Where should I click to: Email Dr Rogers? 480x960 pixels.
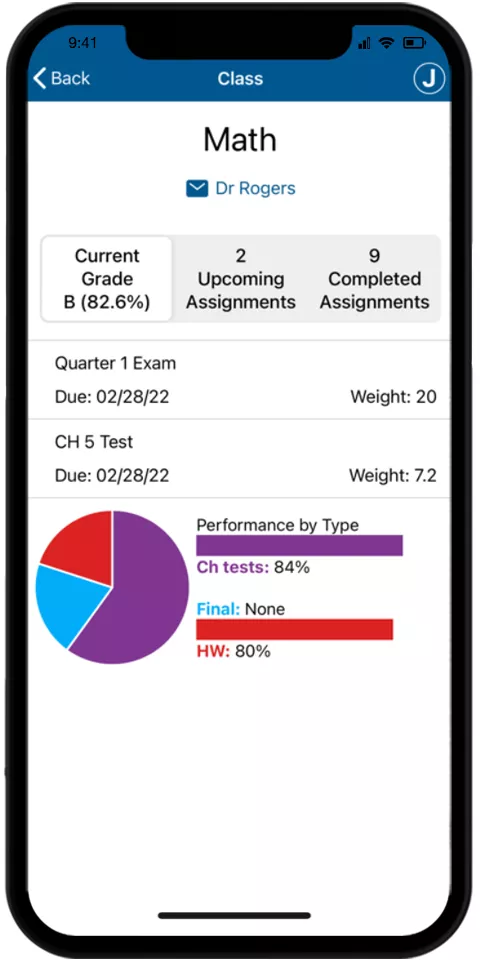pyautogui.click(x=241, y=189)
